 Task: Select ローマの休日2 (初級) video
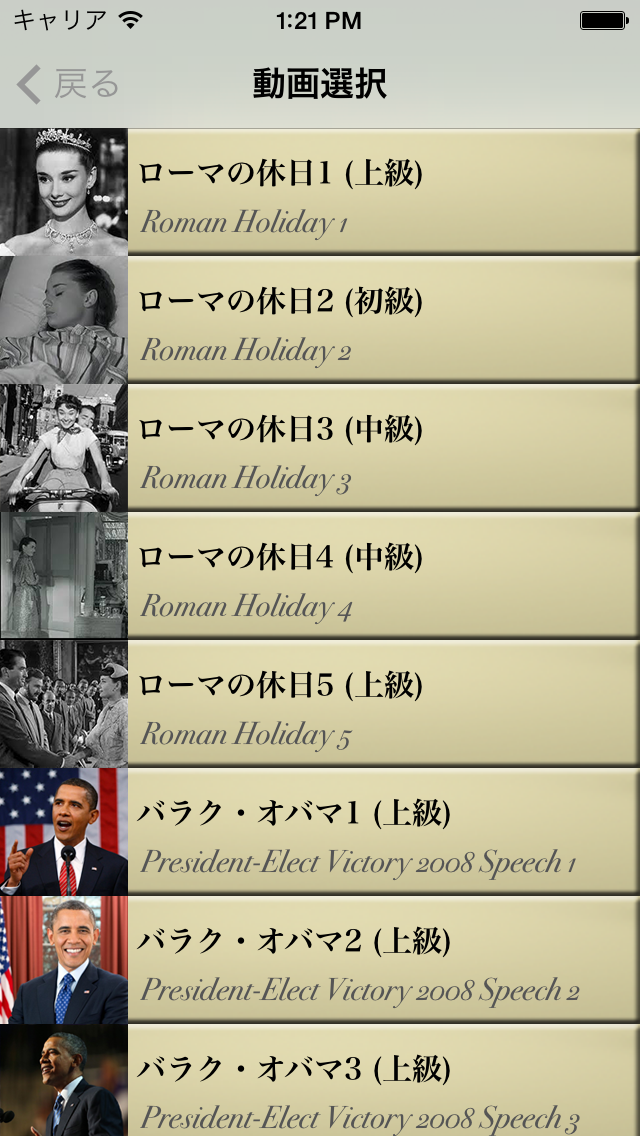(382, 320)
